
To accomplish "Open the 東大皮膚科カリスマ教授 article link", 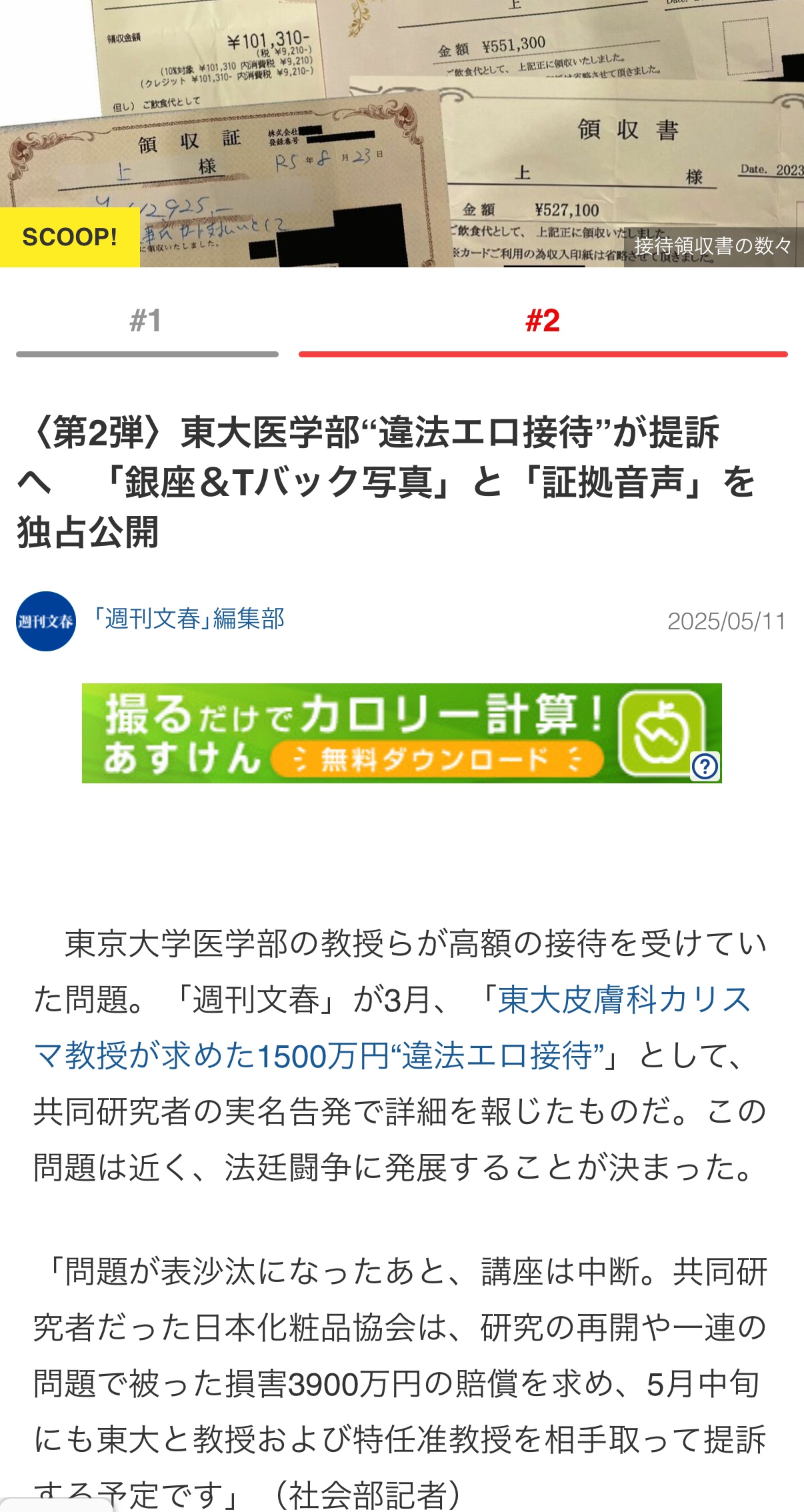I will 392,1027.
